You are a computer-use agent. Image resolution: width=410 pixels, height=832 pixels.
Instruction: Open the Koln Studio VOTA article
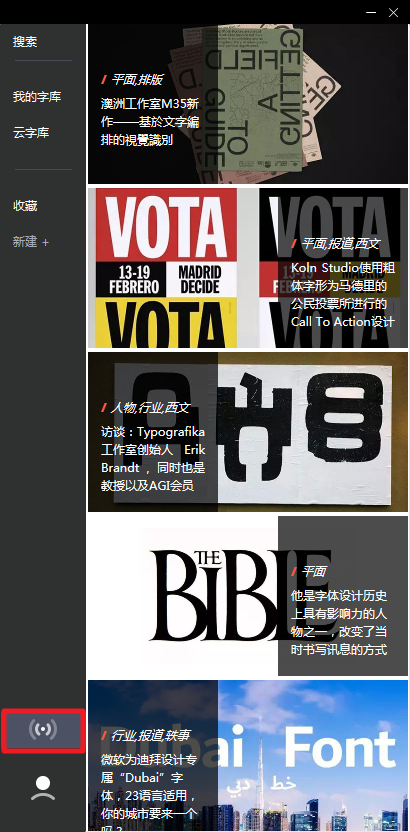[248, 268]
